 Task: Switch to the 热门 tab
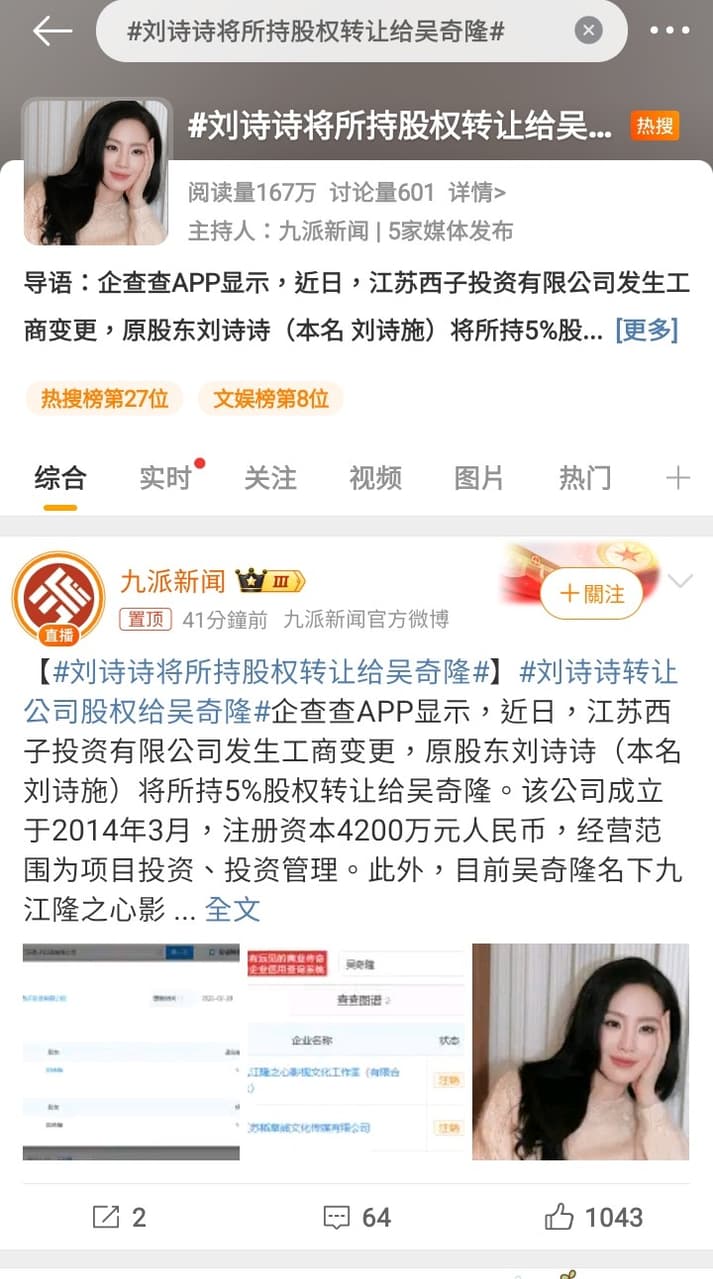pyautogui.click(x=584, y=478)
